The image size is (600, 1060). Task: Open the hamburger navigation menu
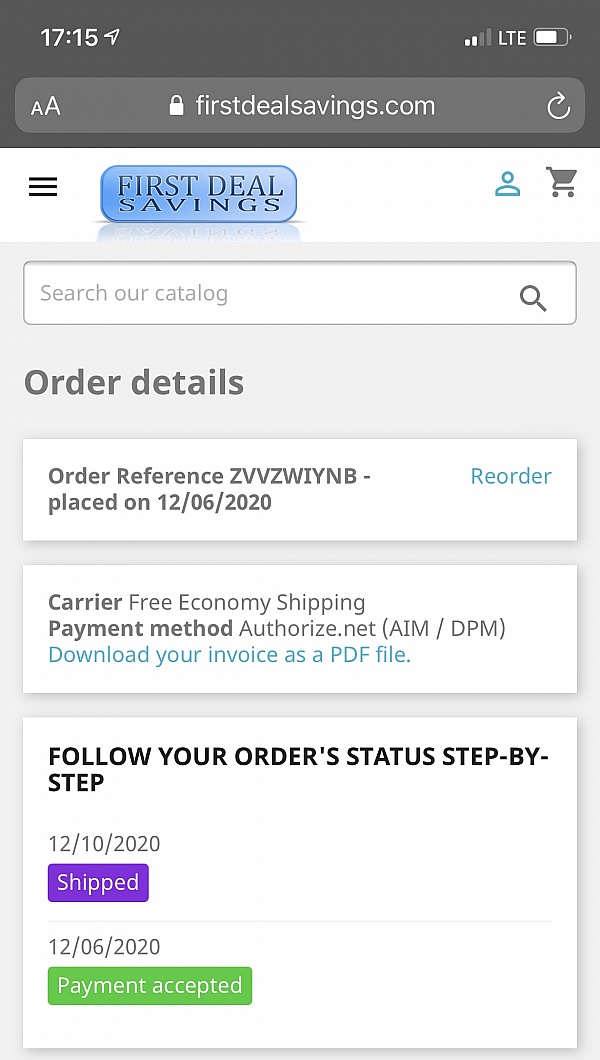tap(43, 187)
